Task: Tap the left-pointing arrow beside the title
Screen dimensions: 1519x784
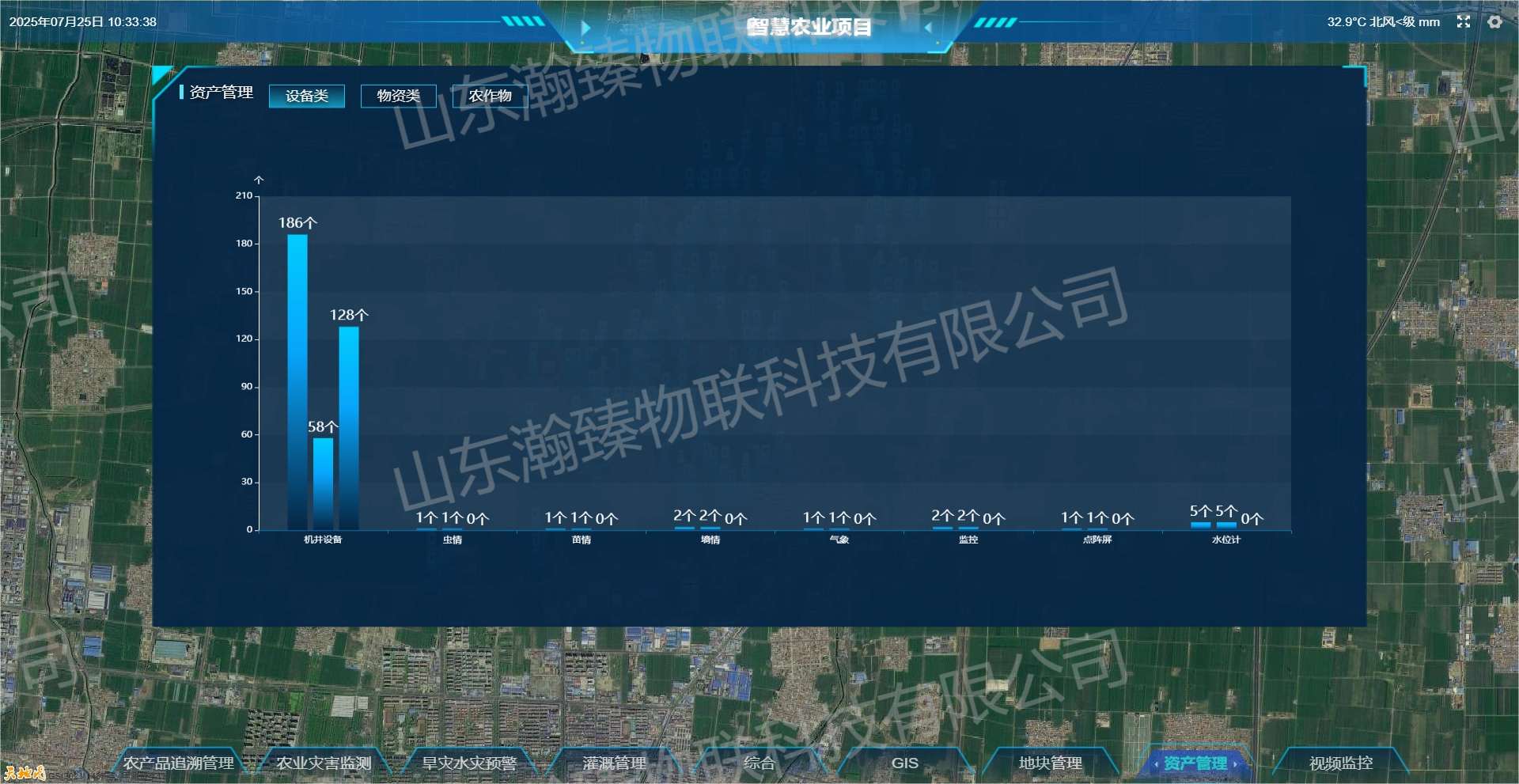Action: pyautogui.click(x=928, y=28)
